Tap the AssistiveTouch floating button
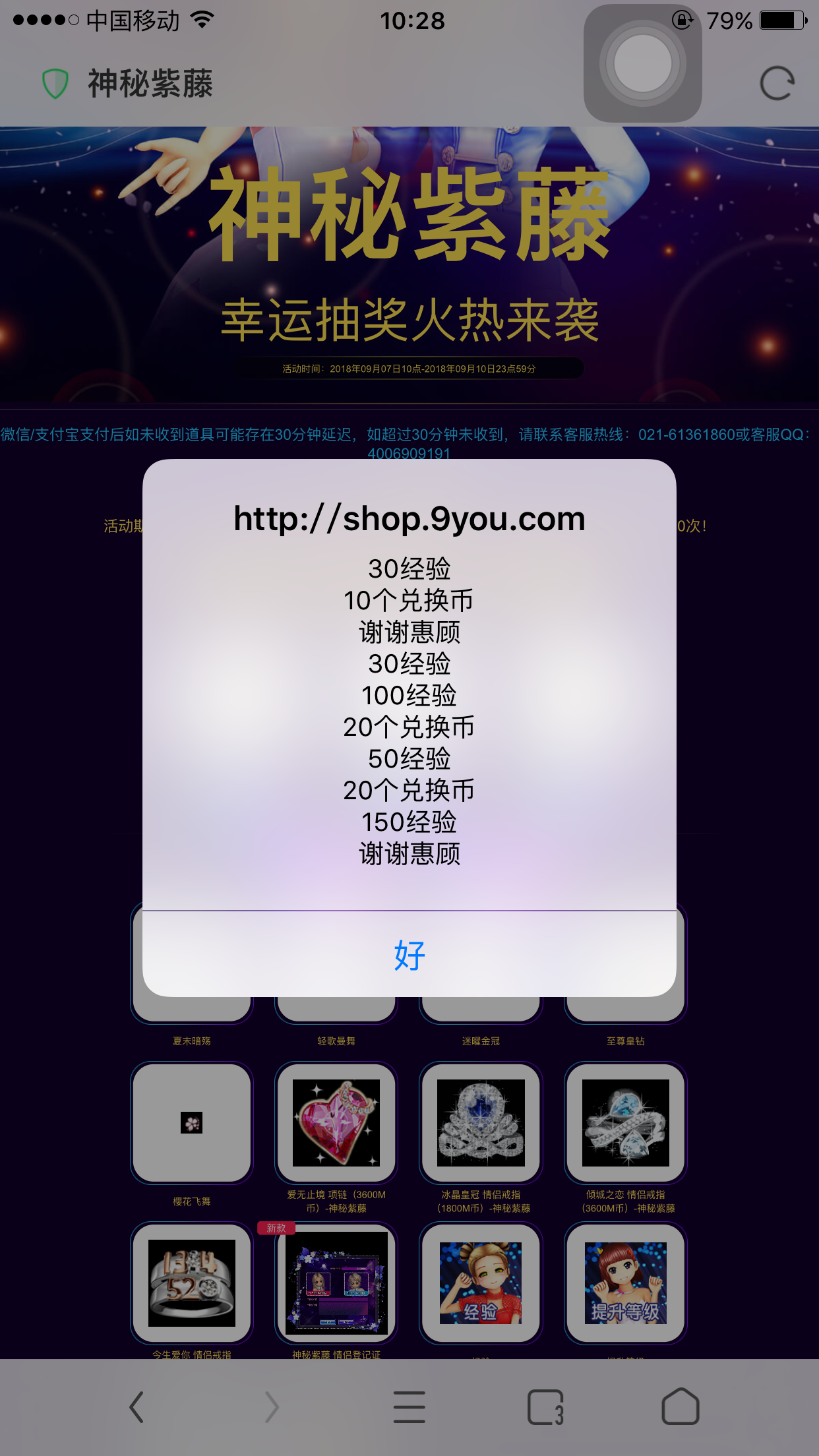 click(642, 64)
